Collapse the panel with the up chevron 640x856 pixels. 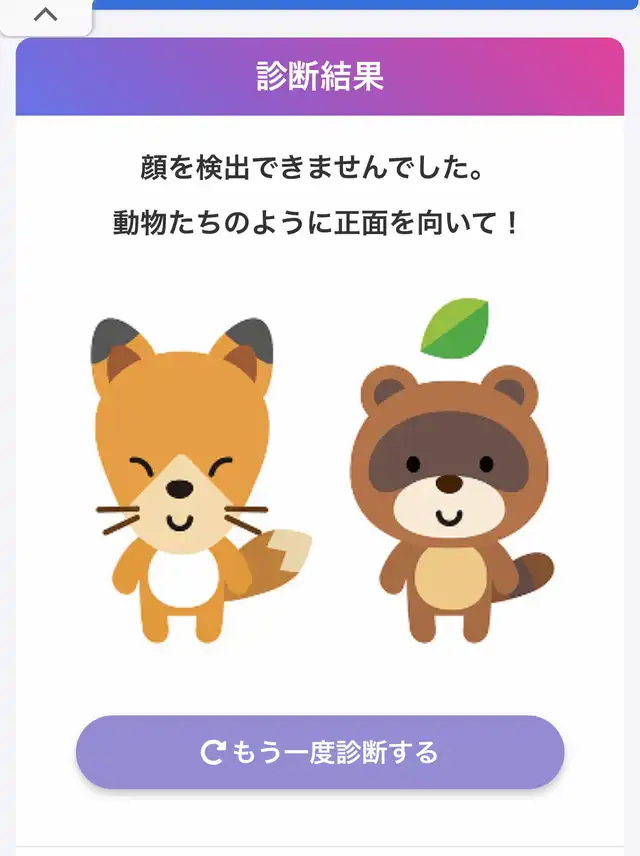(46, 15)
